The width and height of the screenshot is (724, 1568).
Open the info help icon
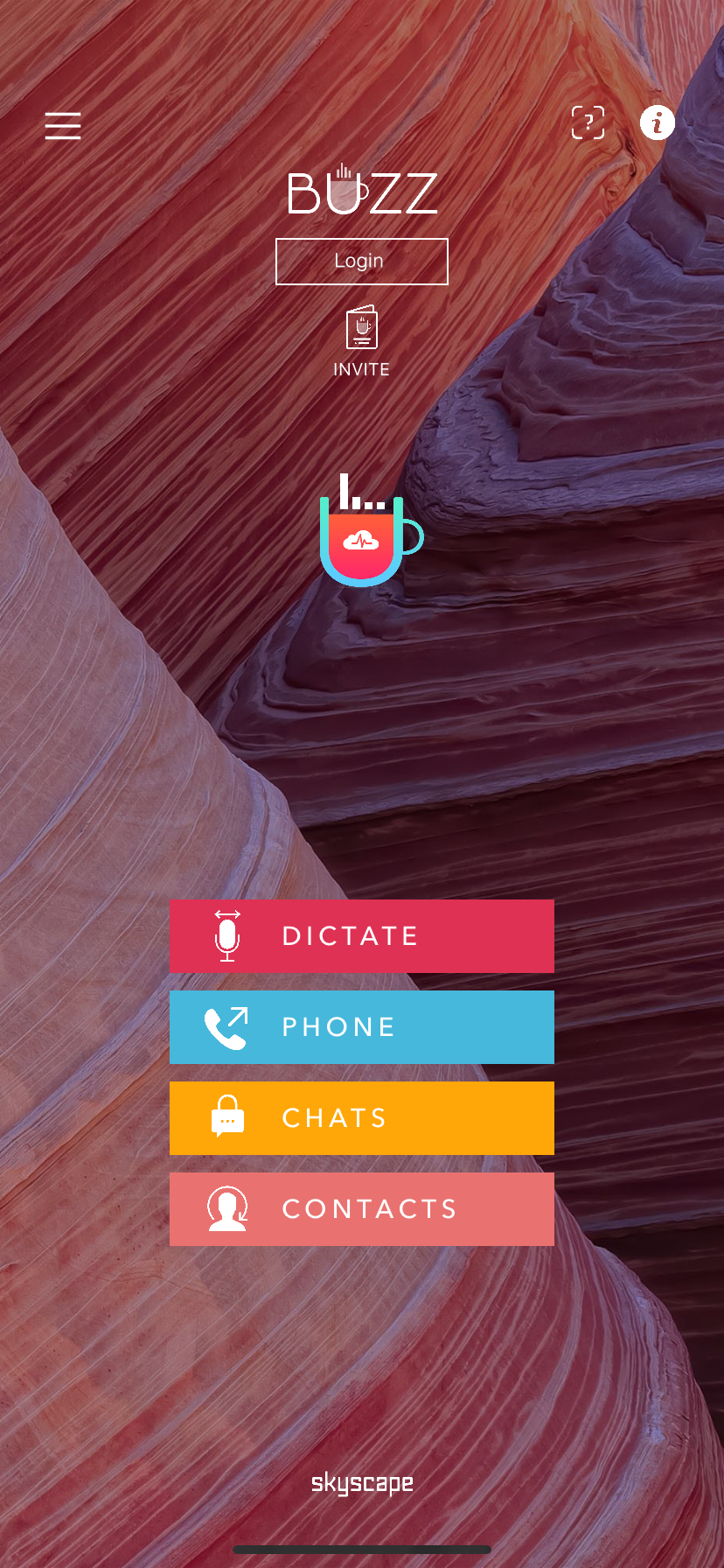pyautogui.click(x=657, y=122)
